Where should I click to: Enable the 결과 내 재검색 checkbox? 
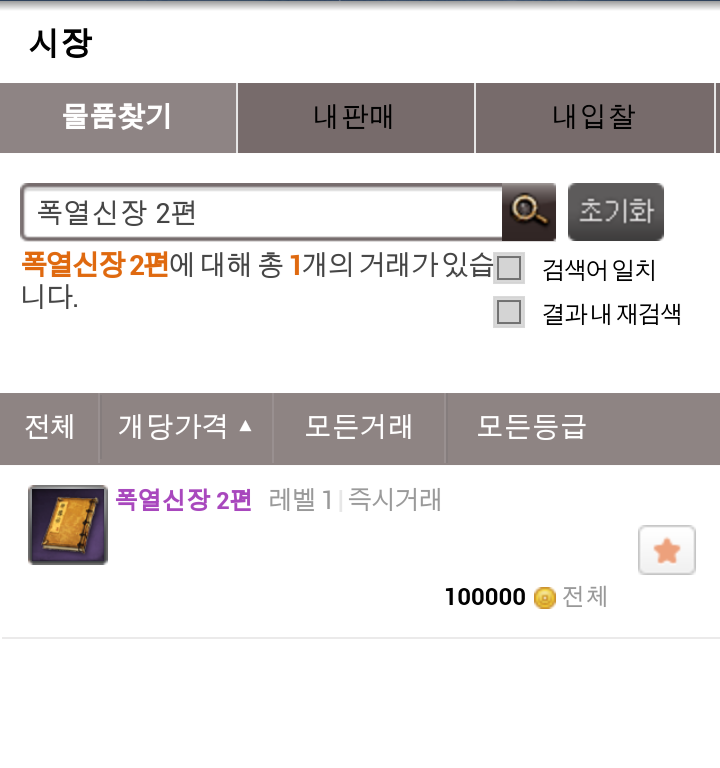(x=510, y=313)
